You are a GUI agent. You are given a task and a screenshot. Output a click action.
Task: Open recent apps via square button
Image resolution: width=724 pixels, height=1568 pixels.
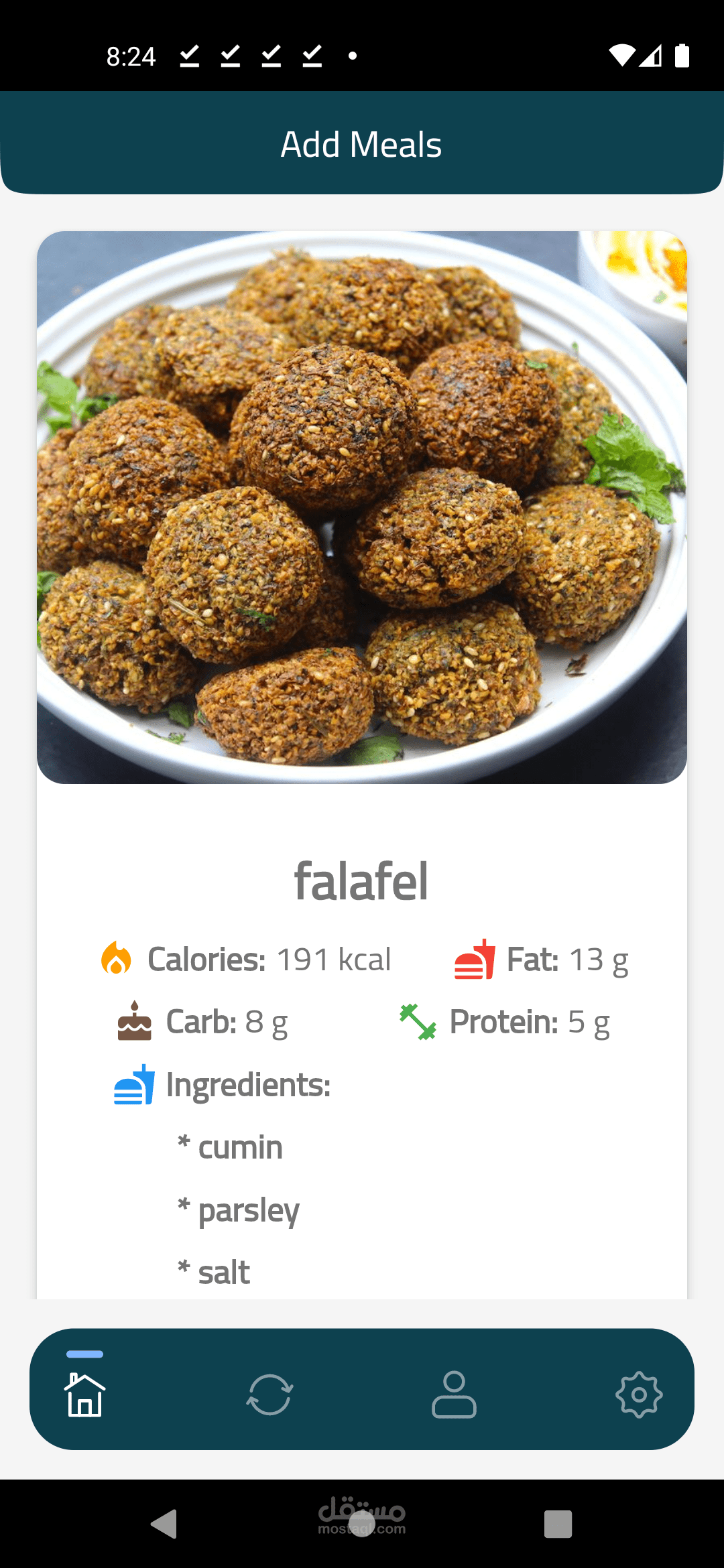pyautogui.click(x=558, y=1524)
